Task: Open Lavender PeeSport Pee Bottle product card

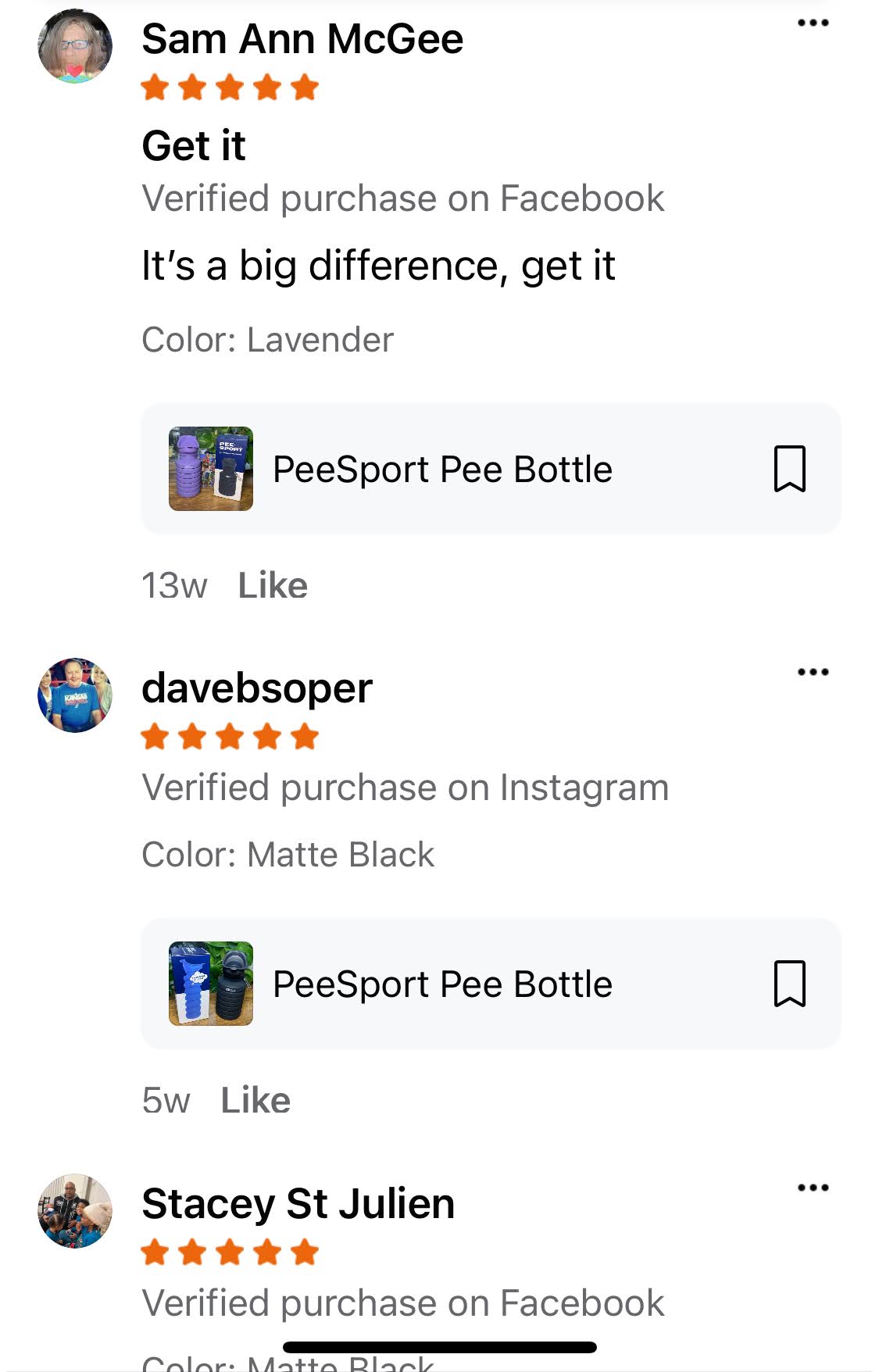Action: (x=441, y=469)
